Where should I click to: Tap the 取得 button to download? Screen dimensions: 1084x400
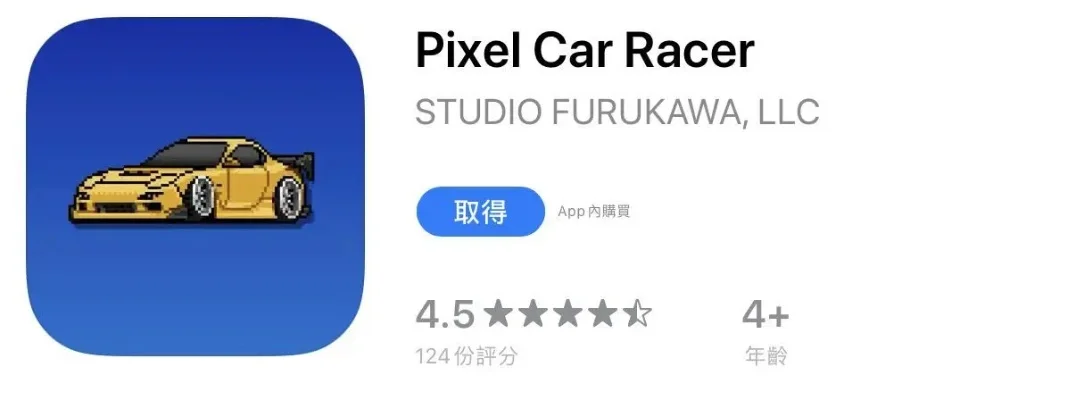tap(480, 212)
